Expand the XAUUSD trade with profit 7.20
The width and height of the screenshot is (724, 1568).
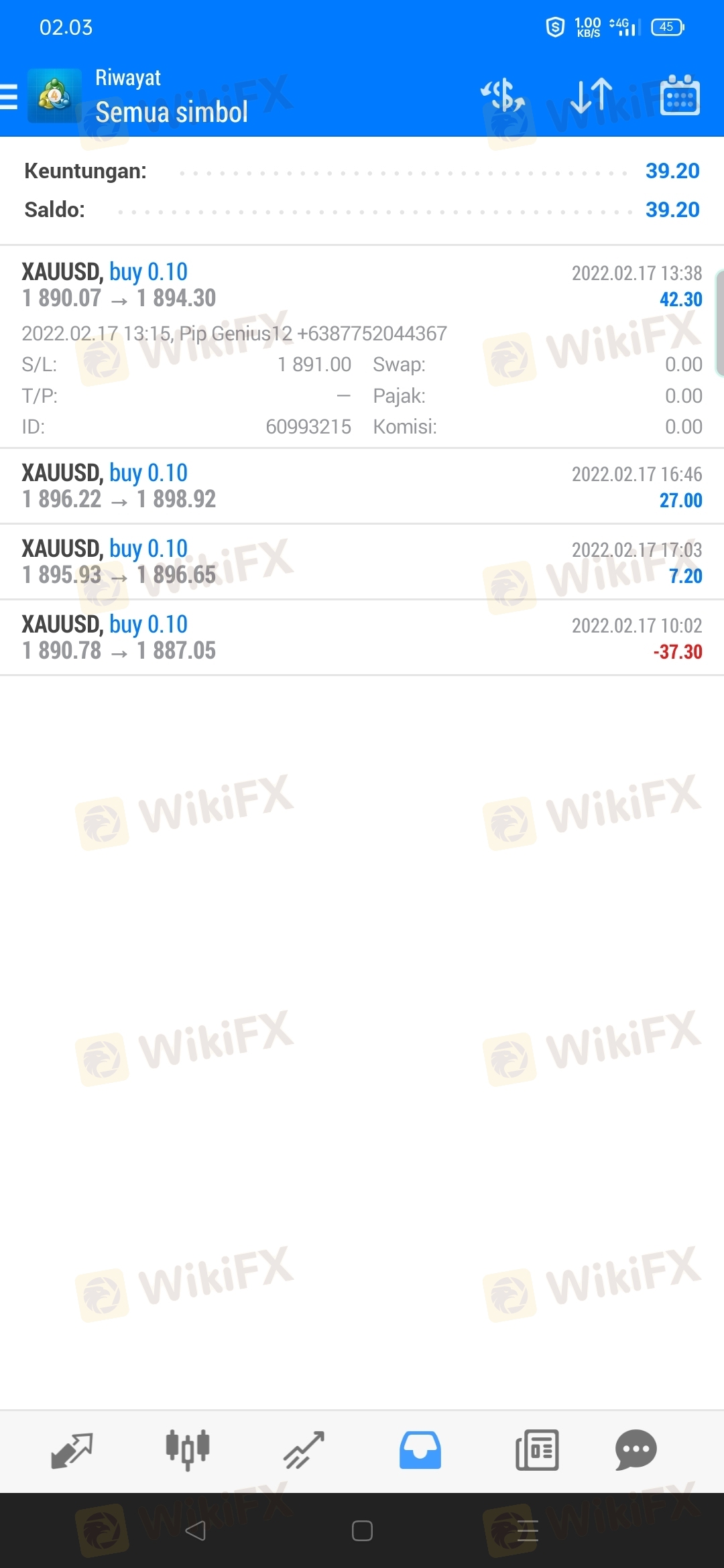click(362, 562)
